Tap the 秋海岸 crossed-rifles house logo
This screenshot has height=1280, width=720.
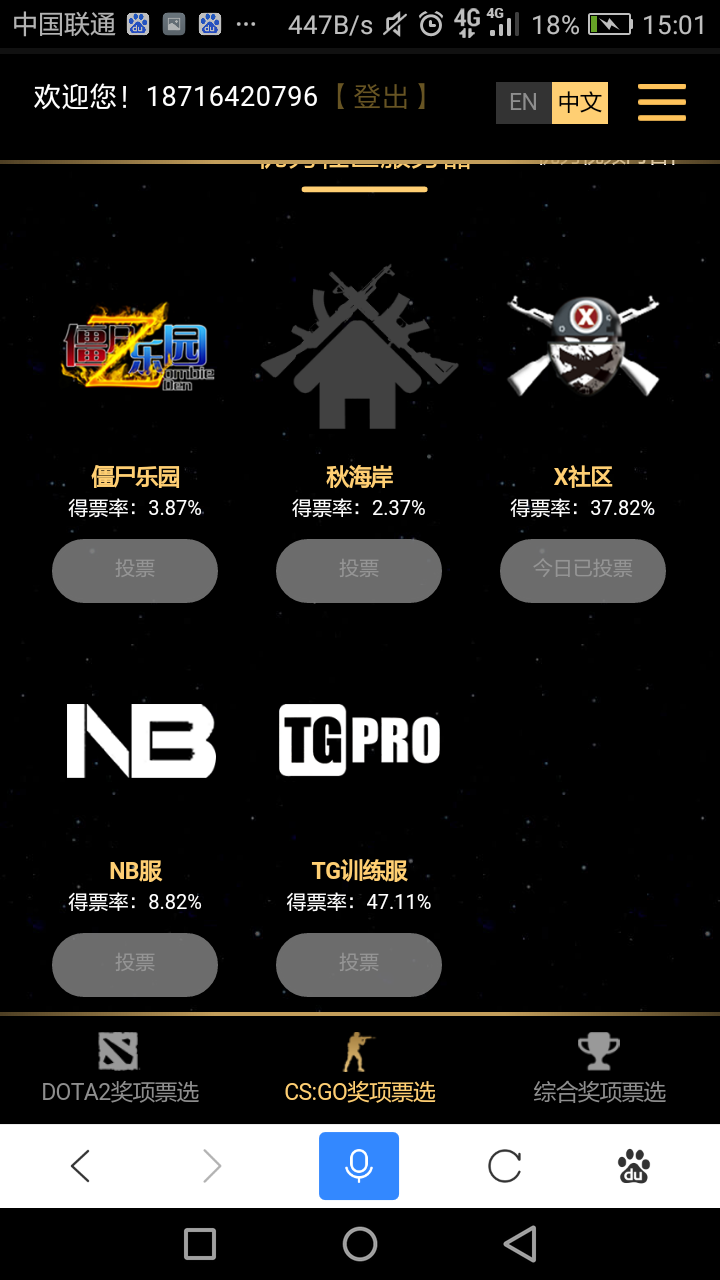(358, 345)
